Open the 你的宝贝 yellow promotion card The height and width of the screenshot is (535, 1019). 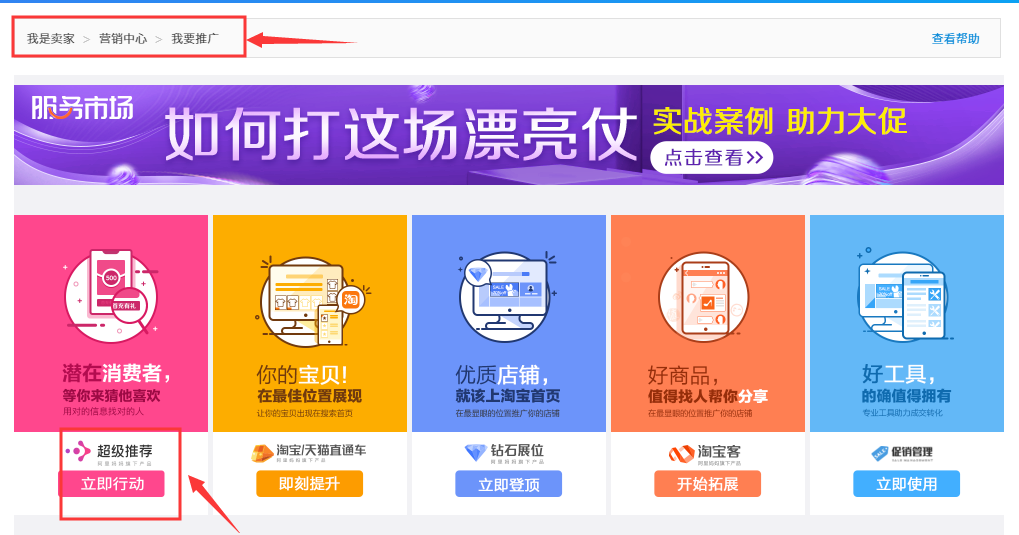tap(310, 323)
